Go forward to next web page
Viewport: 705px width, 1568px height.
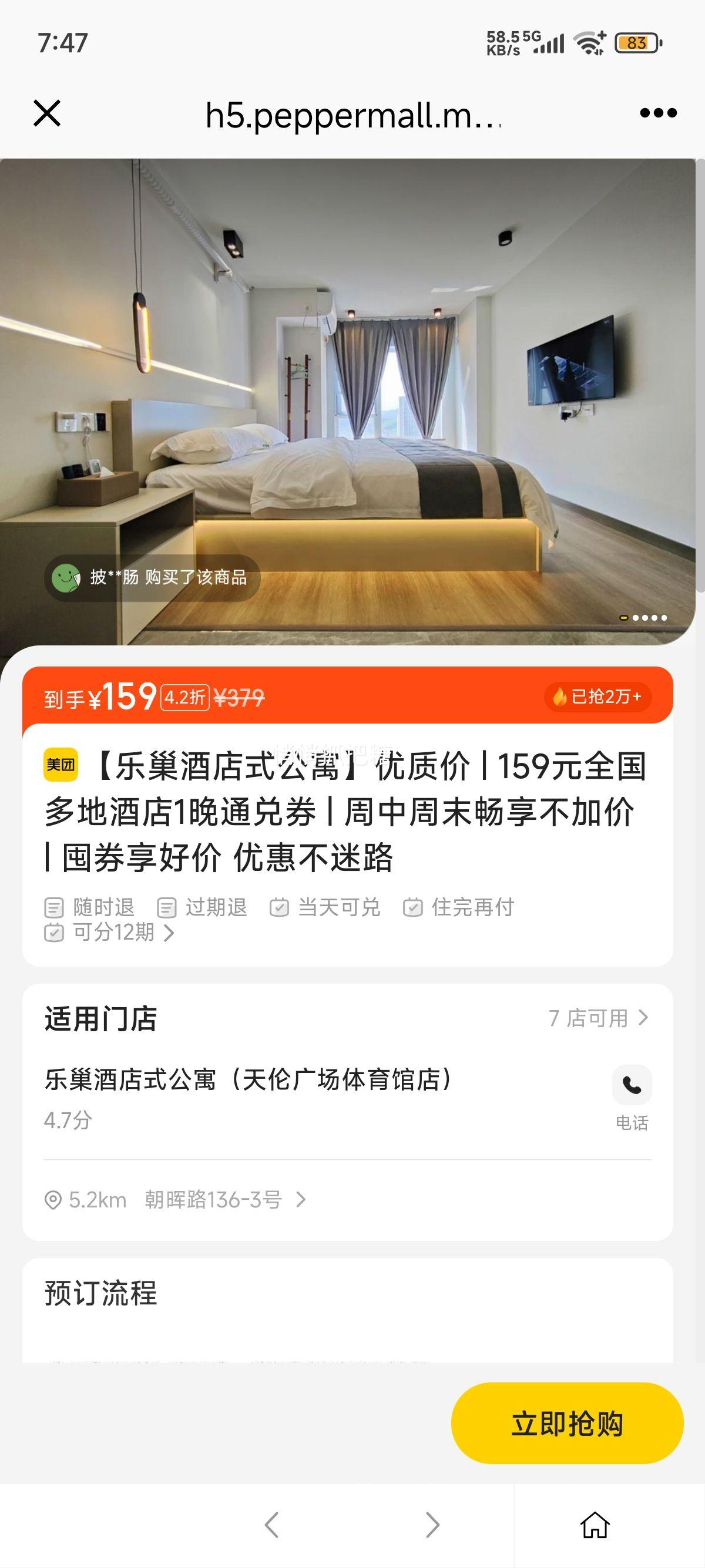pos(432,1525)
